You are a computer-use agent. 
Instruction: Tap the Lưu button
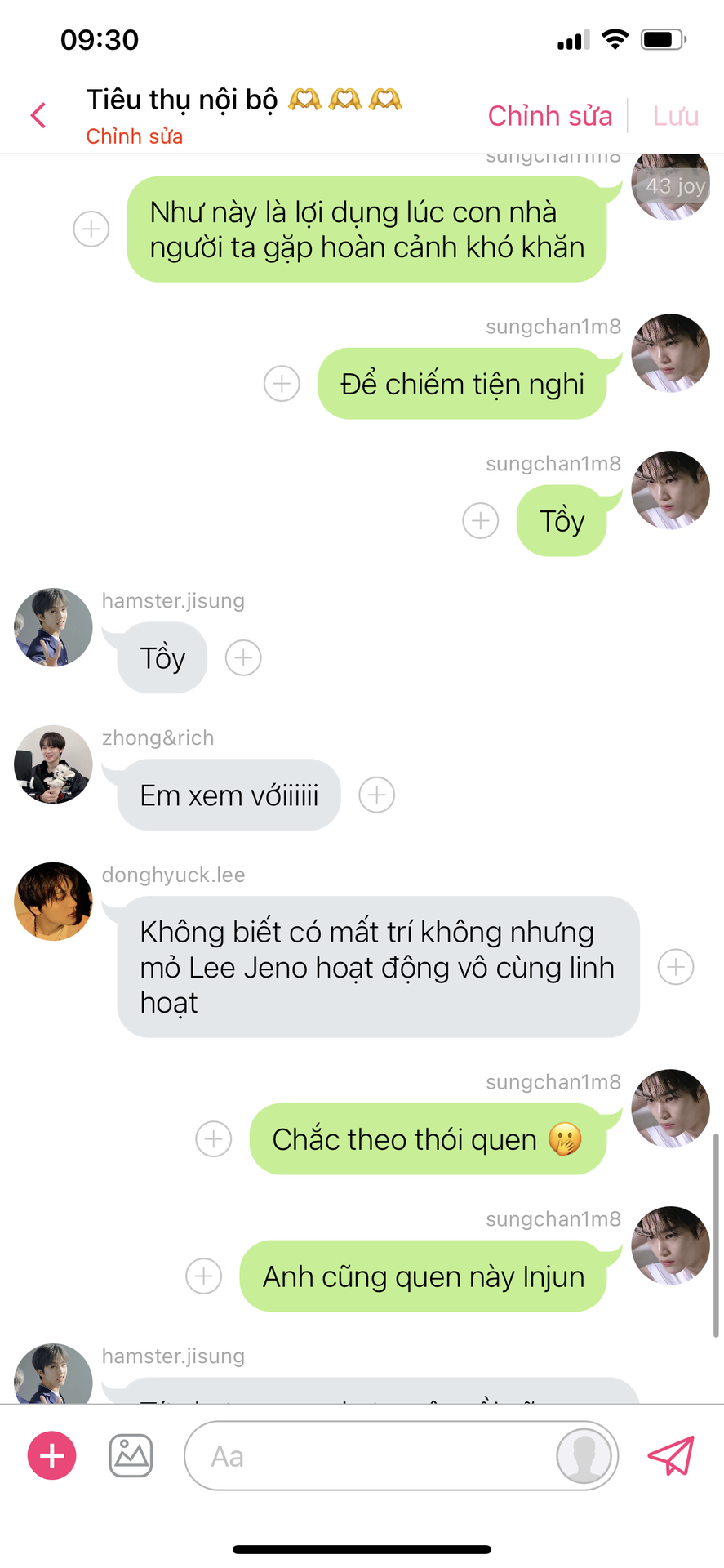[675, 116]
